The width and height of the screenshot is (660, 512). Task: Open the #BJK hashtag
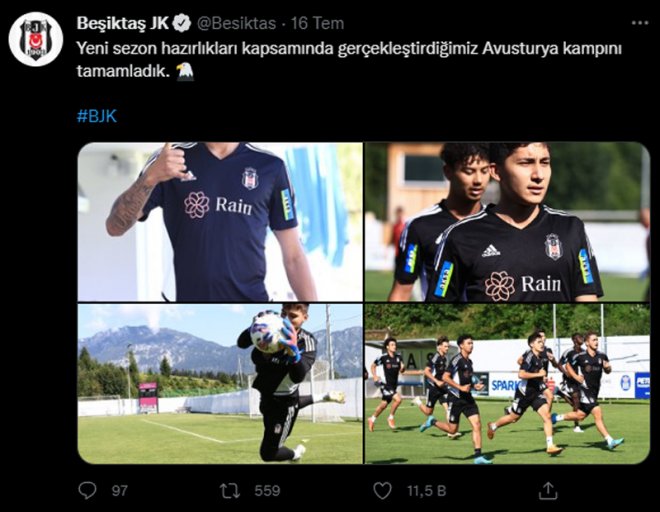(x=97, y=115)
